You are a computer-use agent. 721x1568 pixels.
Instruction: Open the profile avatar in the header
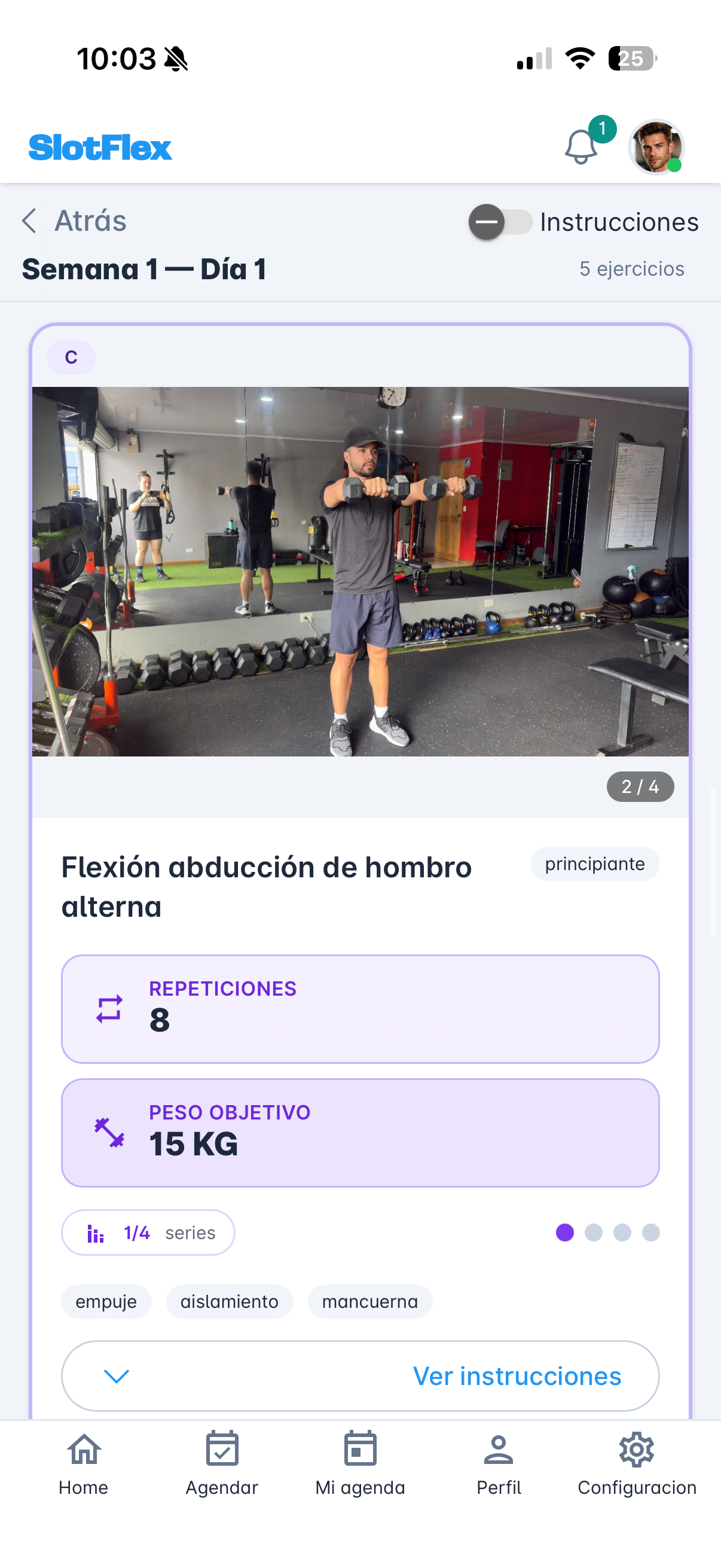tap(656, 147)
